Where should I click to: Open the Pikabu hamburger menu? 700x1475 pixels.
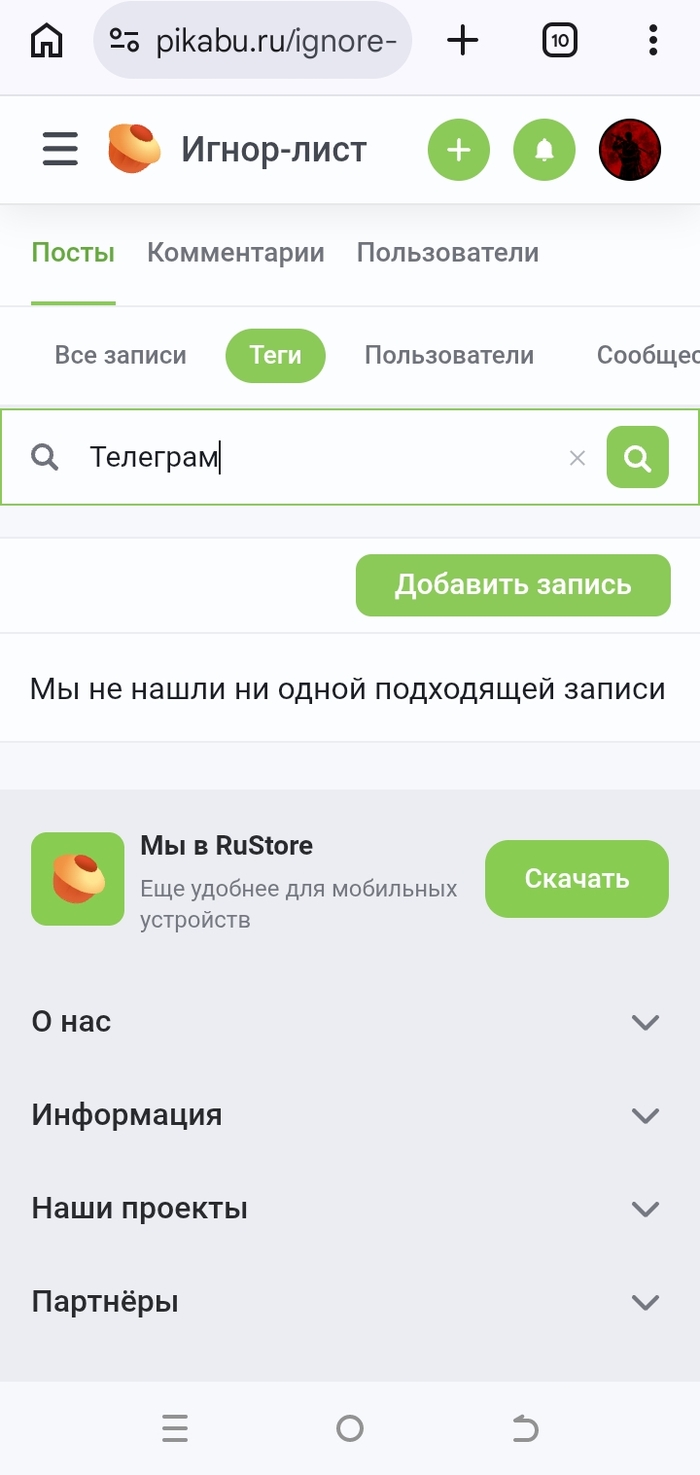[60, 150]
